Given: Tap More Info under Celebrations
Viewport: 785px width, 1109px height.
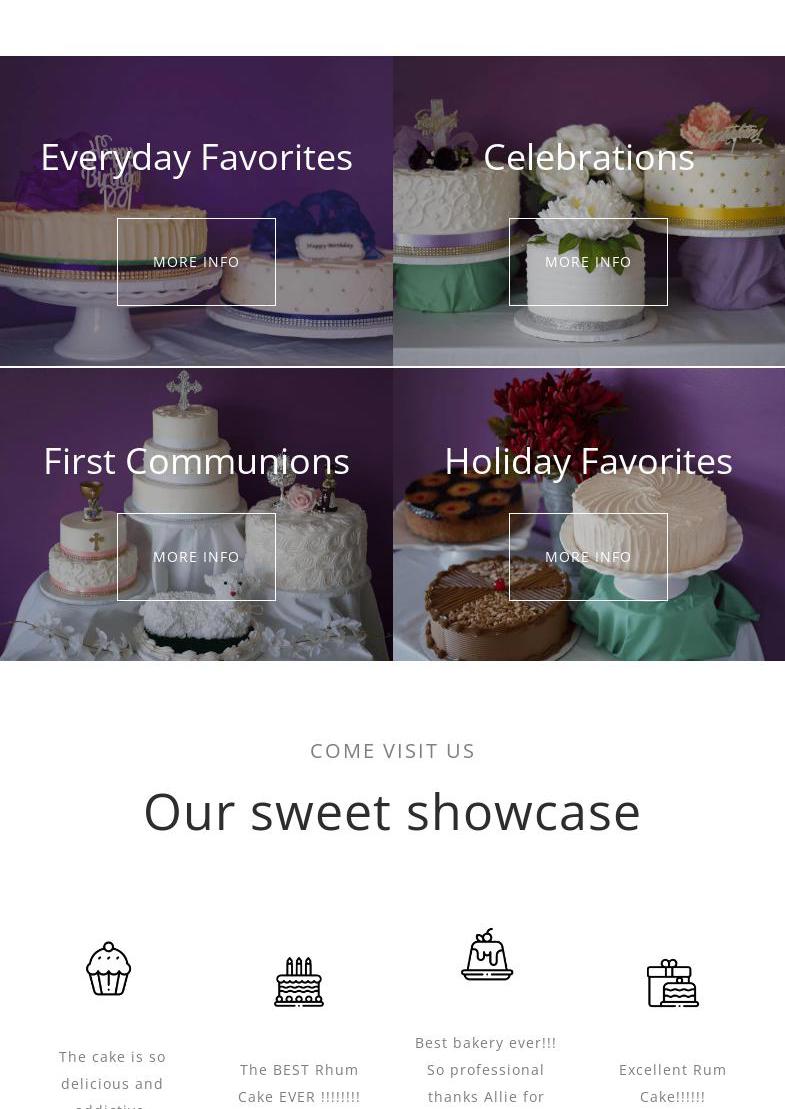Looking at the screenshot, I should [588, 262].
